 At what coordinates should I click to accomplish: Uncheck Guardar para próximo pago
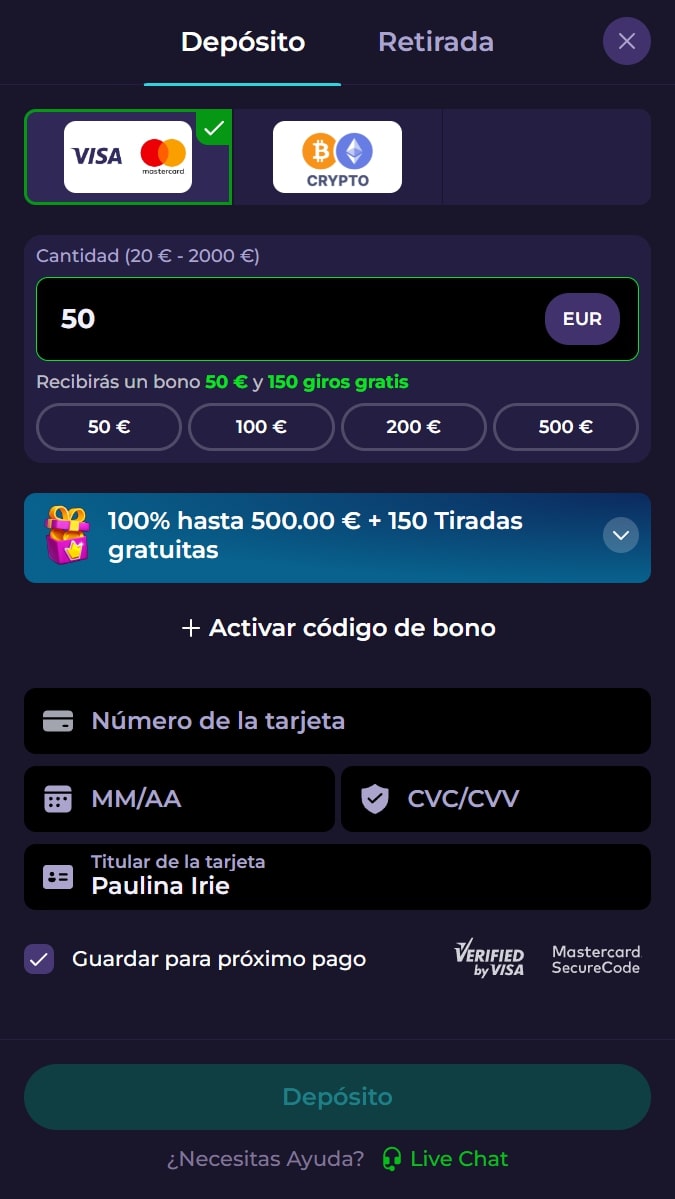39,959
